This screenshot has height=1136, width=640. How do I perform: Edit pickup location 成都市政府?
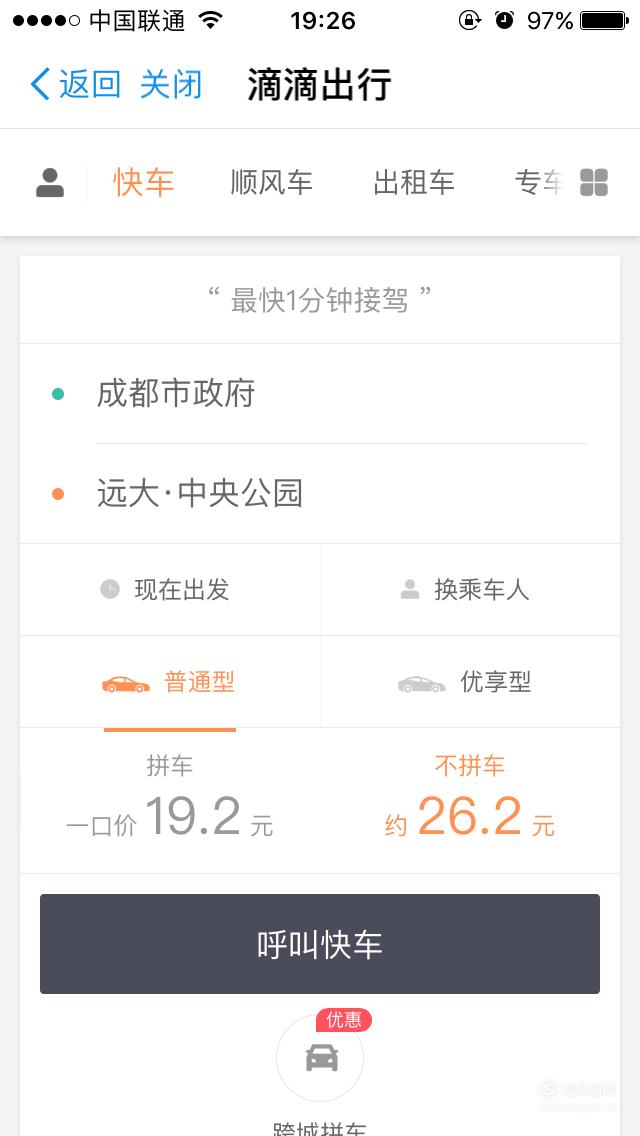(320, 393)
